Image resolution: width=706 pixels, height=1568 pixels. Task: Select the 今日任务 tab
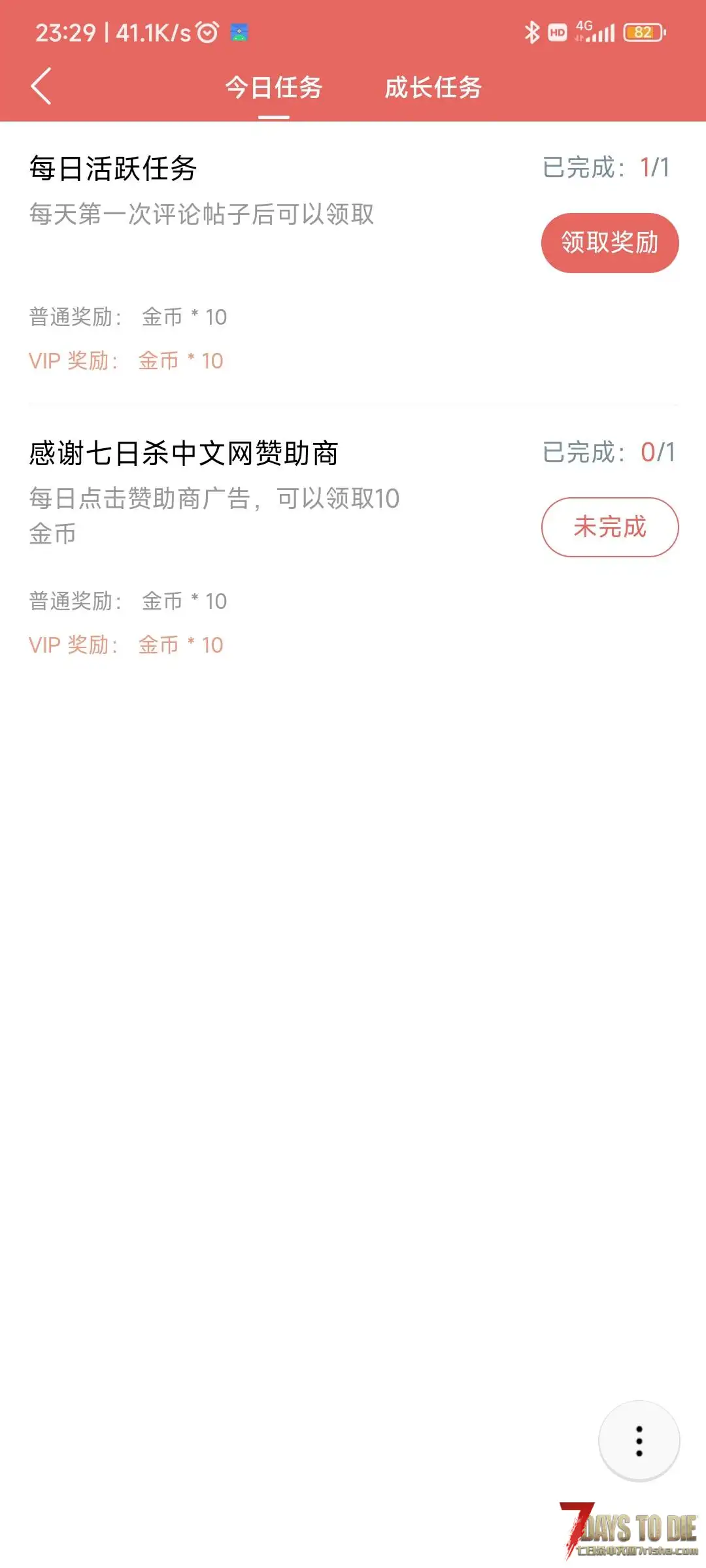(x=274, y=88)
